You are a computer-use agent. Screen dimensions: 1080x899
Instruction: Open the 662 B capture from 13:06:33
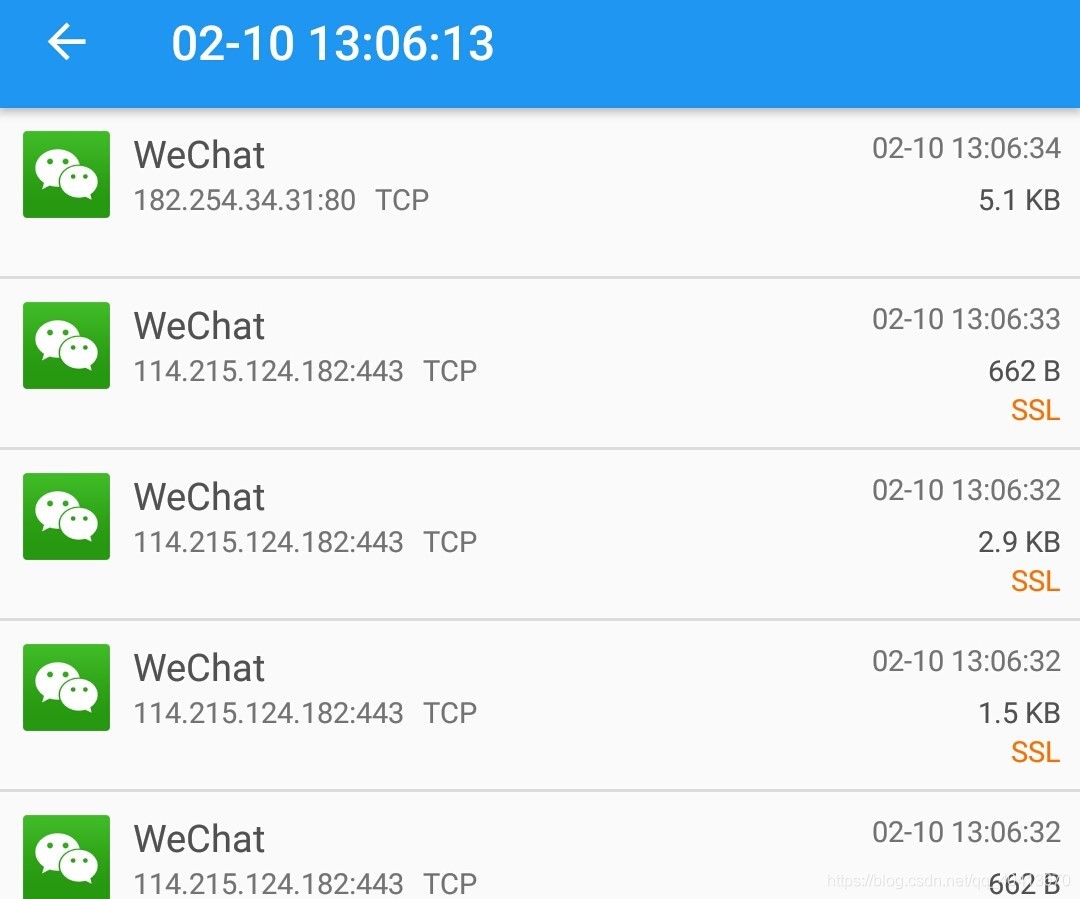(x=540, y=363)
